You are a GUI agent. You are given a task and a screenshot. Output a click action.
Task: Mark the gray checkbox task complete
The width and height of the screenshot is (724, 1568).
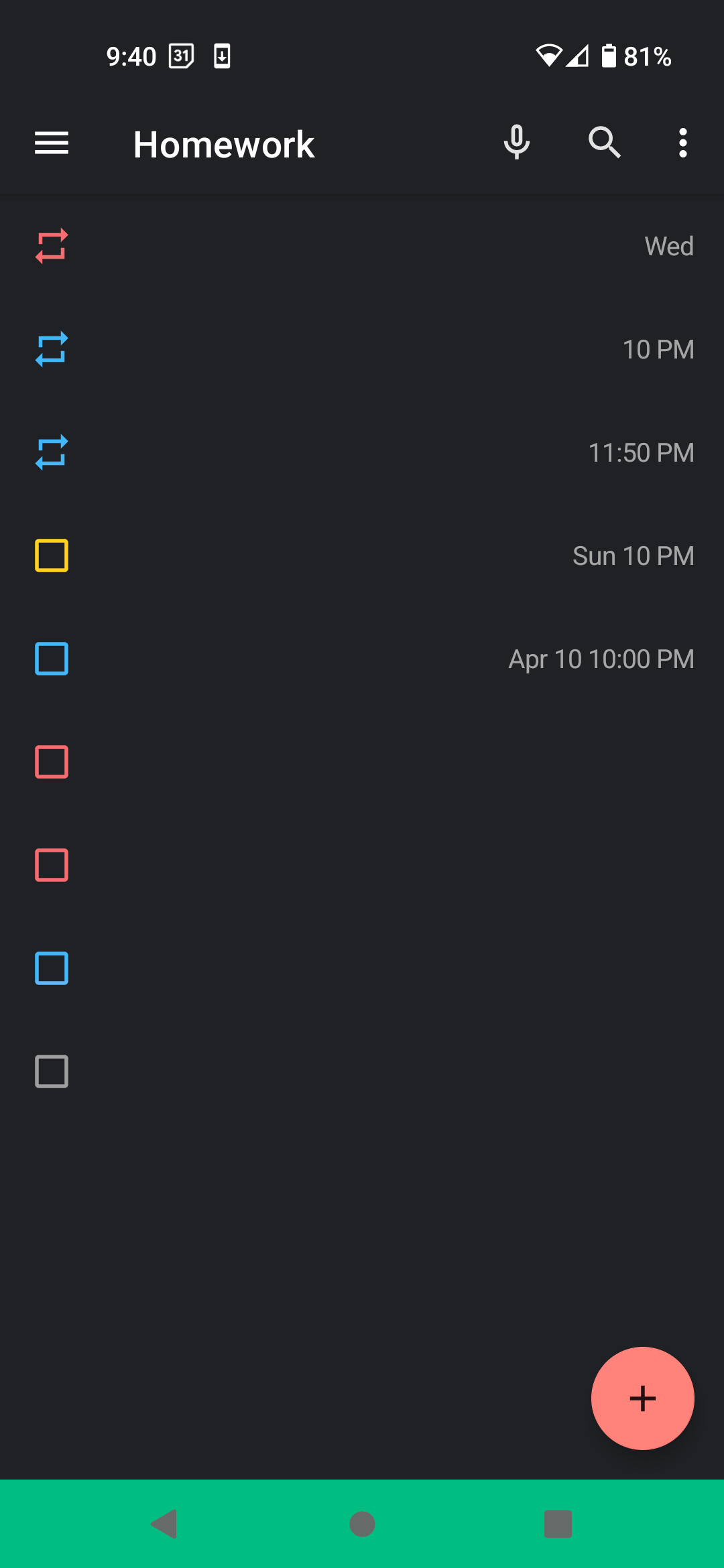click(51, 1072)
